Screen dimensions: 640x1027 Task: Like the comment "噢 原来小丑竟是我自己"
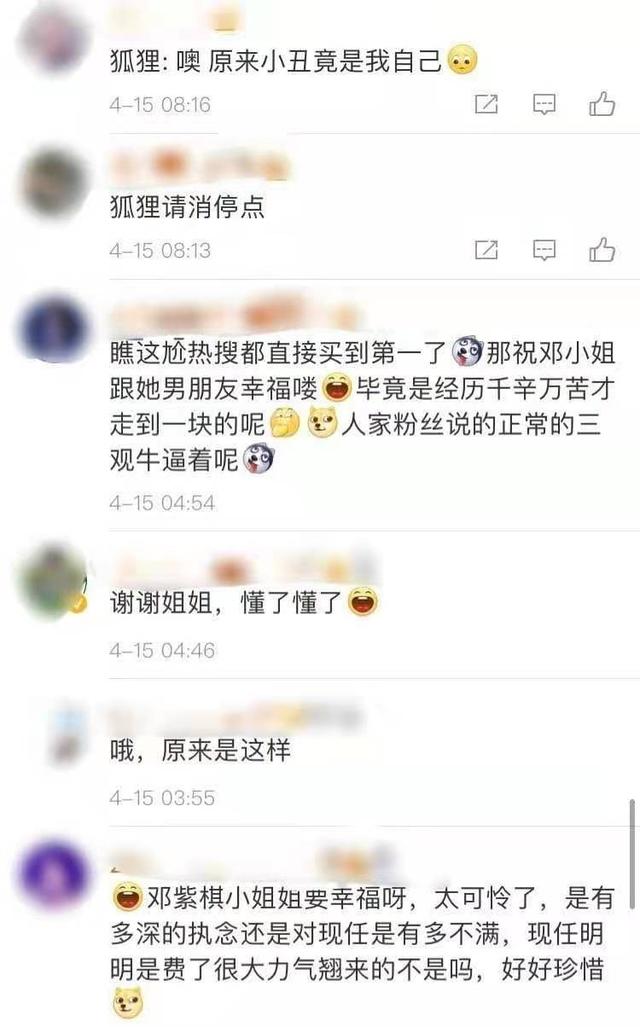click(x=602, y=104)
